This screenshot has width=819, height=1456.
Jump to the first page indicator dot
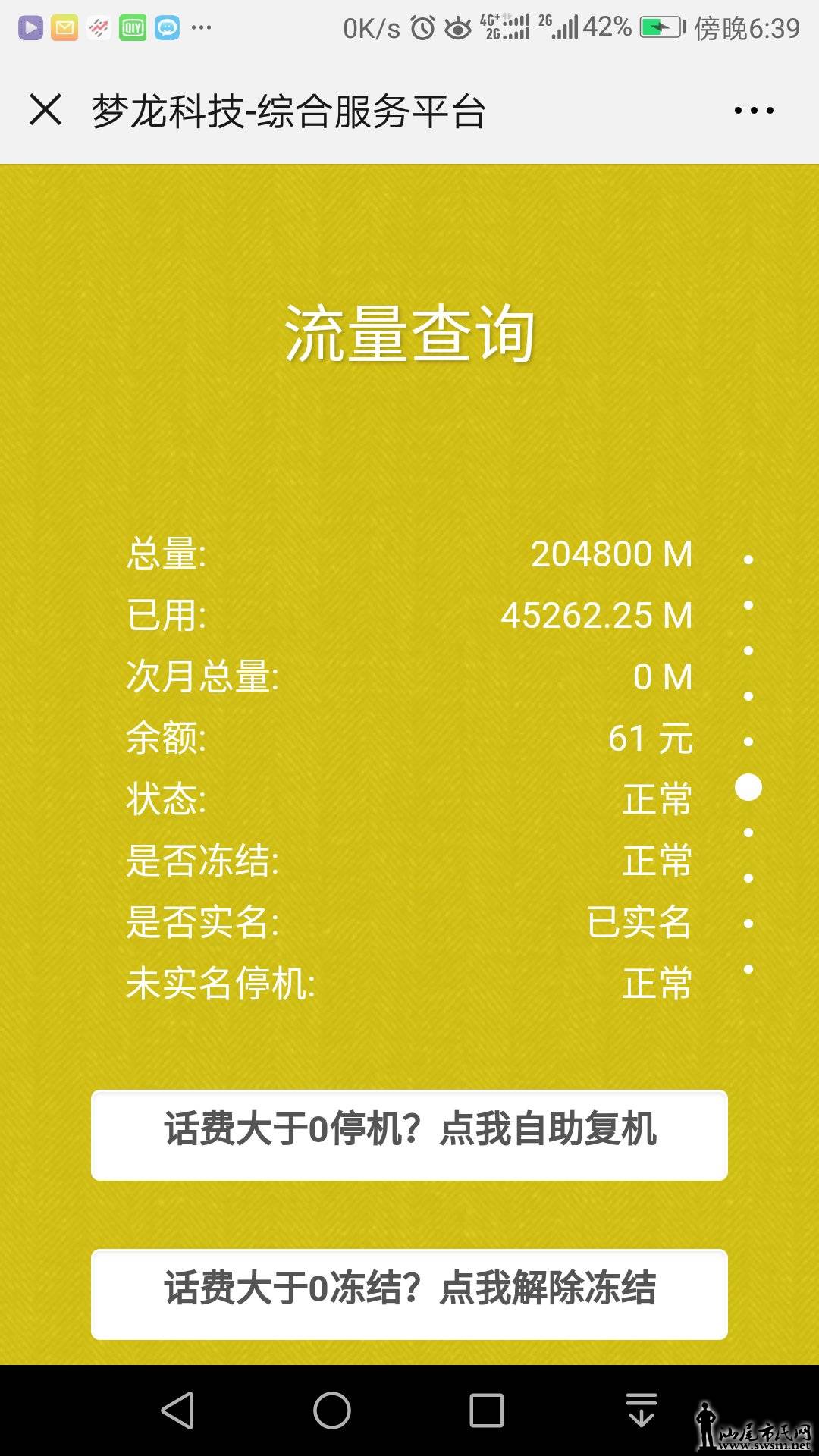click(748, 560)
